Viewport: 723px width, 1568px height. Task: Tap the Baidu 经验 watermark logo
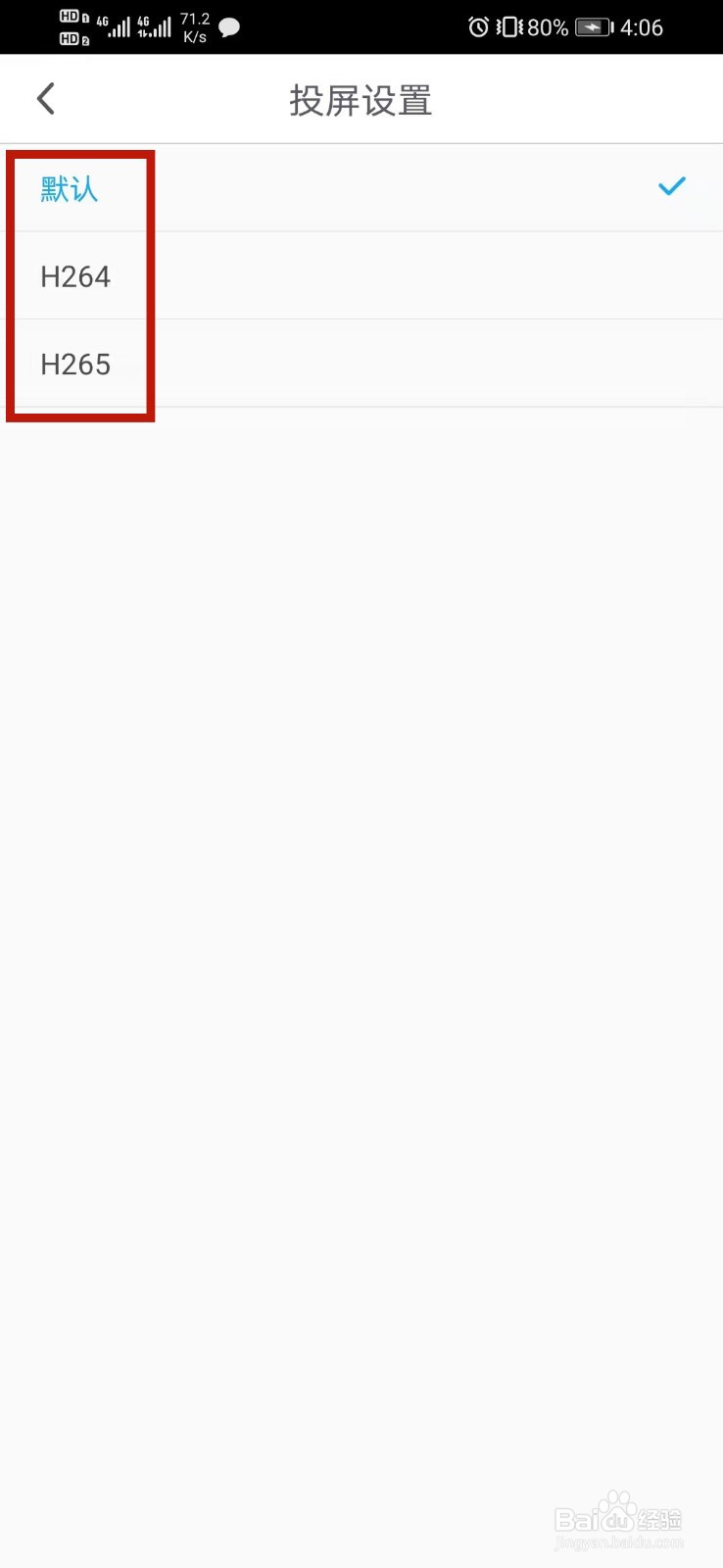(617, 1517)
